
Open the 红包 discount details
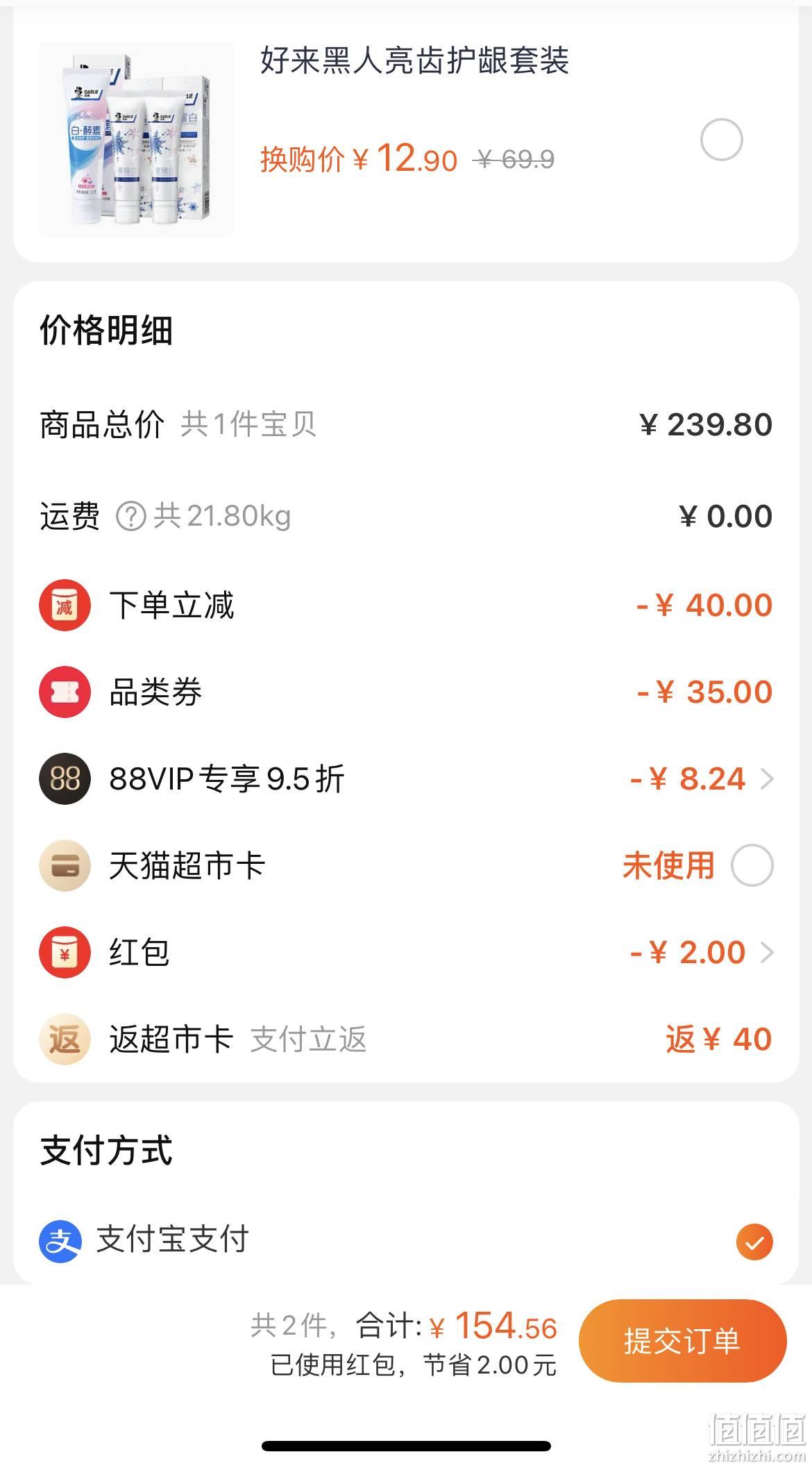(406, 952)
